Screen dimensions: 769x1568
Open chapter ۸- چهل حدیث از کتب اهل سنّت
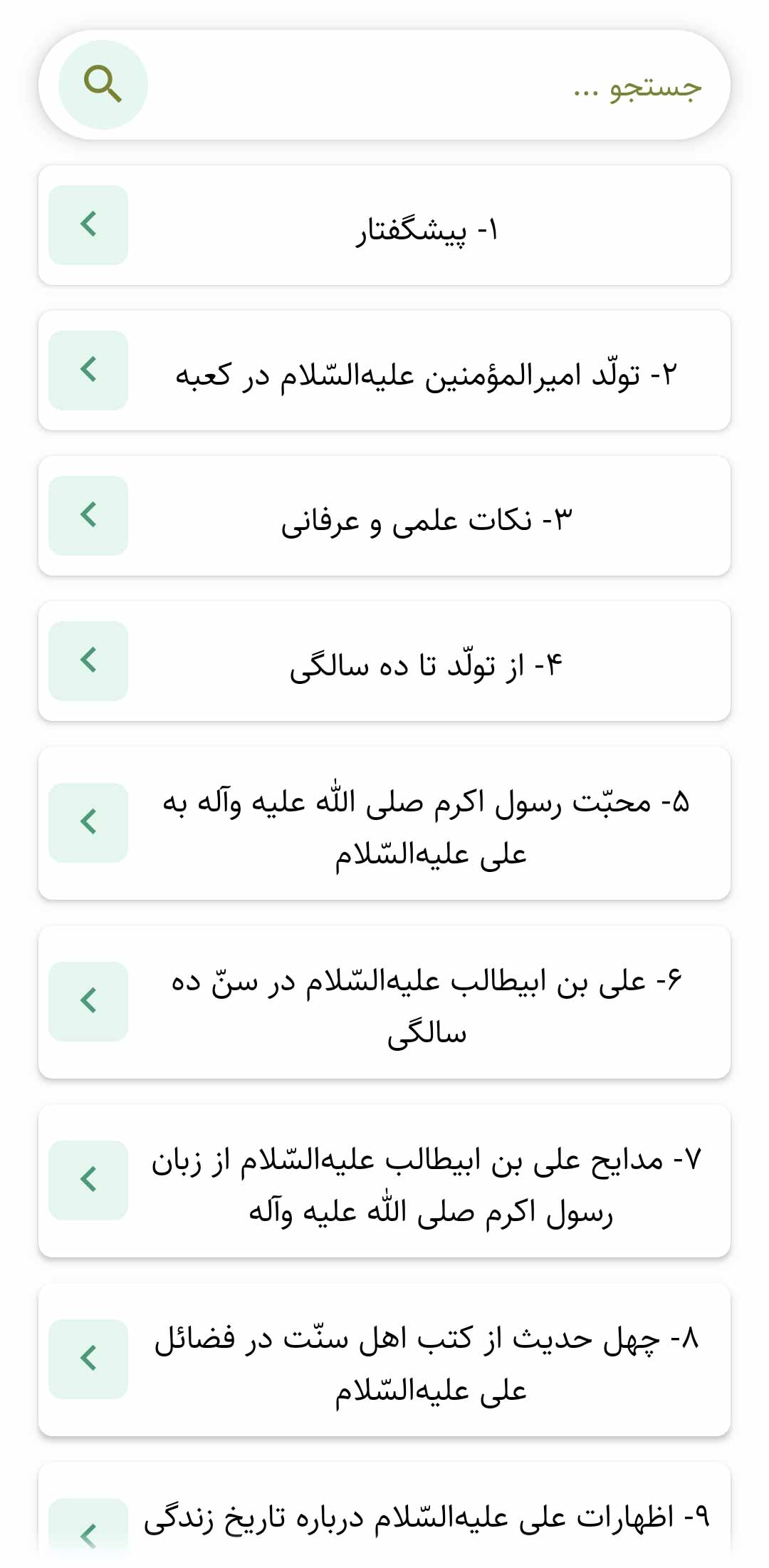click(384, 1359)
